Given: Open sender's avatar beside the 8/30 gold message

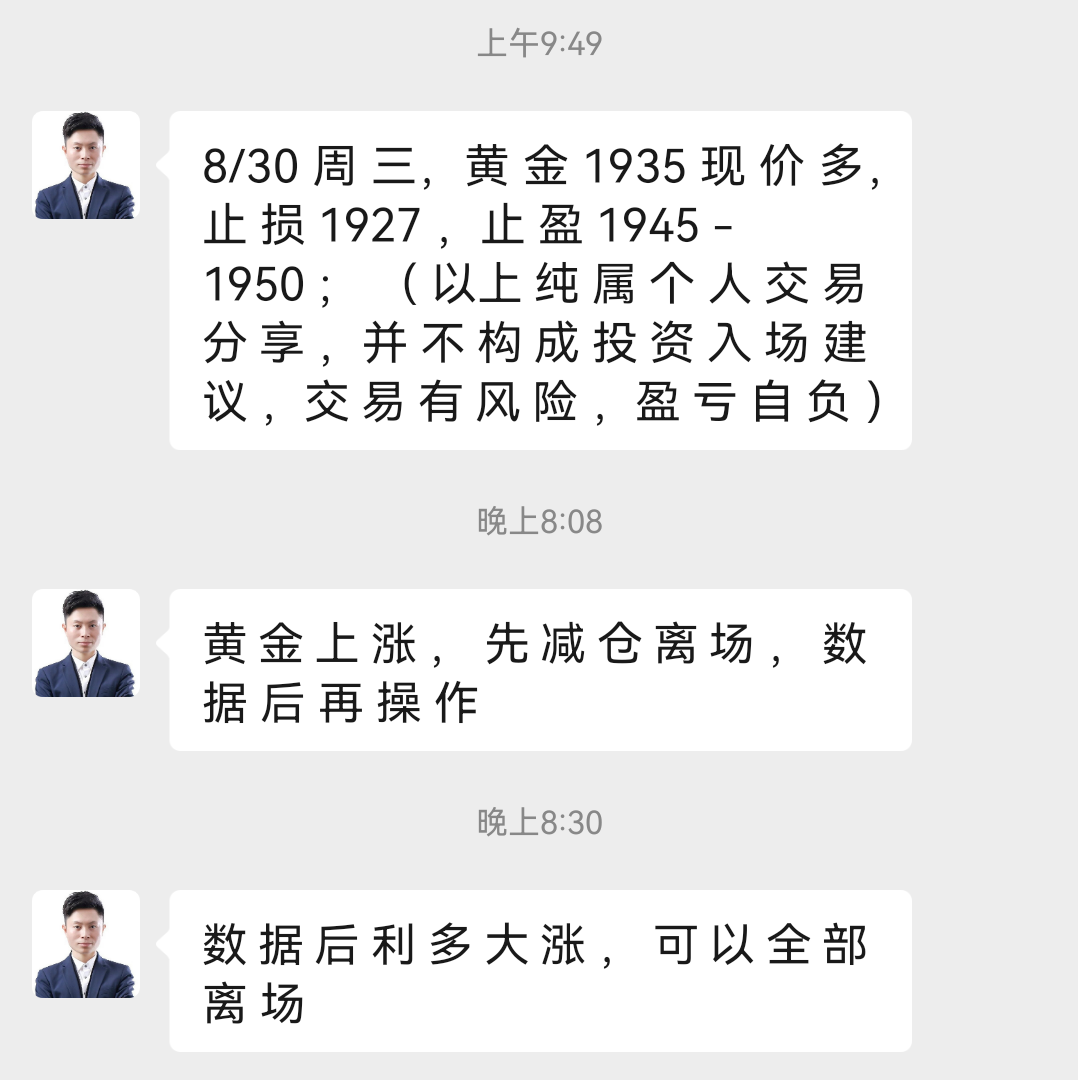Looking at the screenshot, I should pos(85,165).
